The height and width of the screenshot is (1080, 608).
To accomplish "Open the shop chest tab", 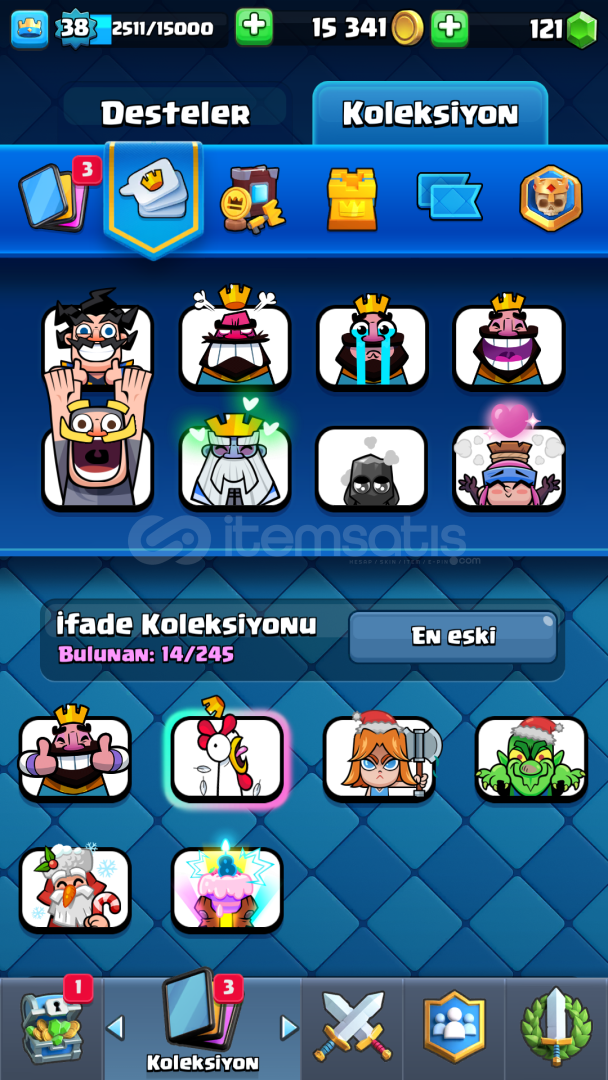I will click(x=52, y=1028).
